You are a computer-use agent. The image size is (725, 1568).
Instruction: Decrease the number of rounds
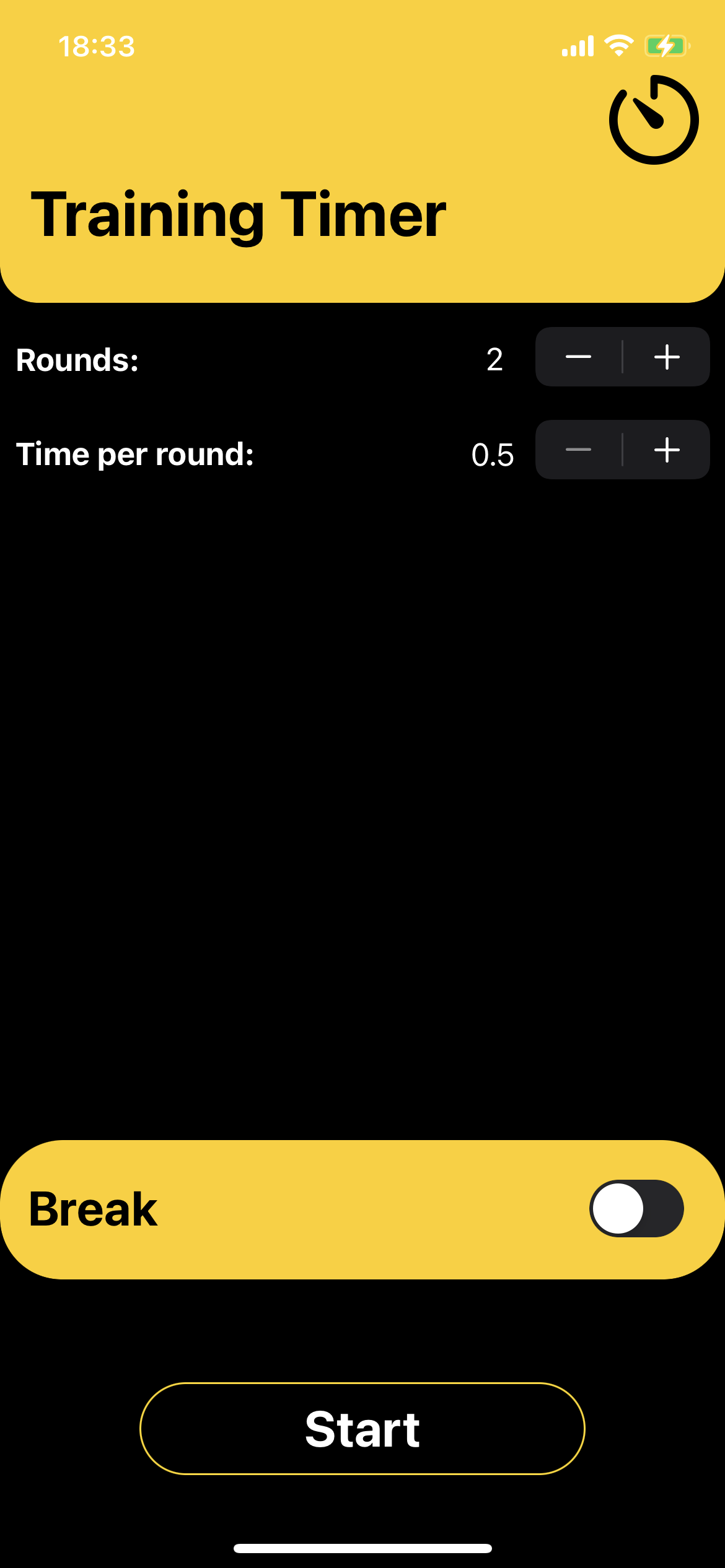click(x=579, y=357)
